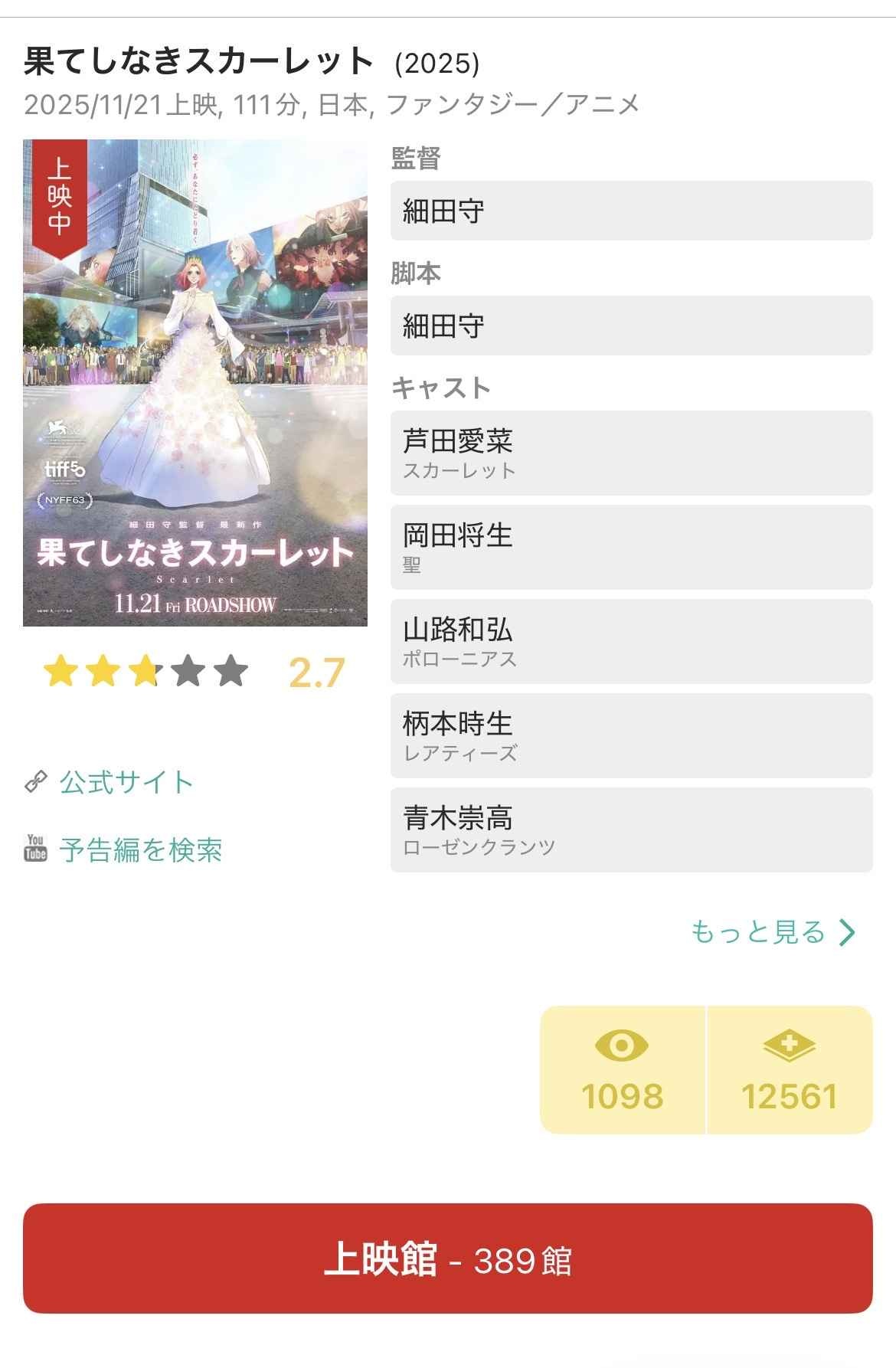Open 上映館 list of 389 theaters
The width and height of the screenshot is (896, 1368).
[x=448, y=1258]
